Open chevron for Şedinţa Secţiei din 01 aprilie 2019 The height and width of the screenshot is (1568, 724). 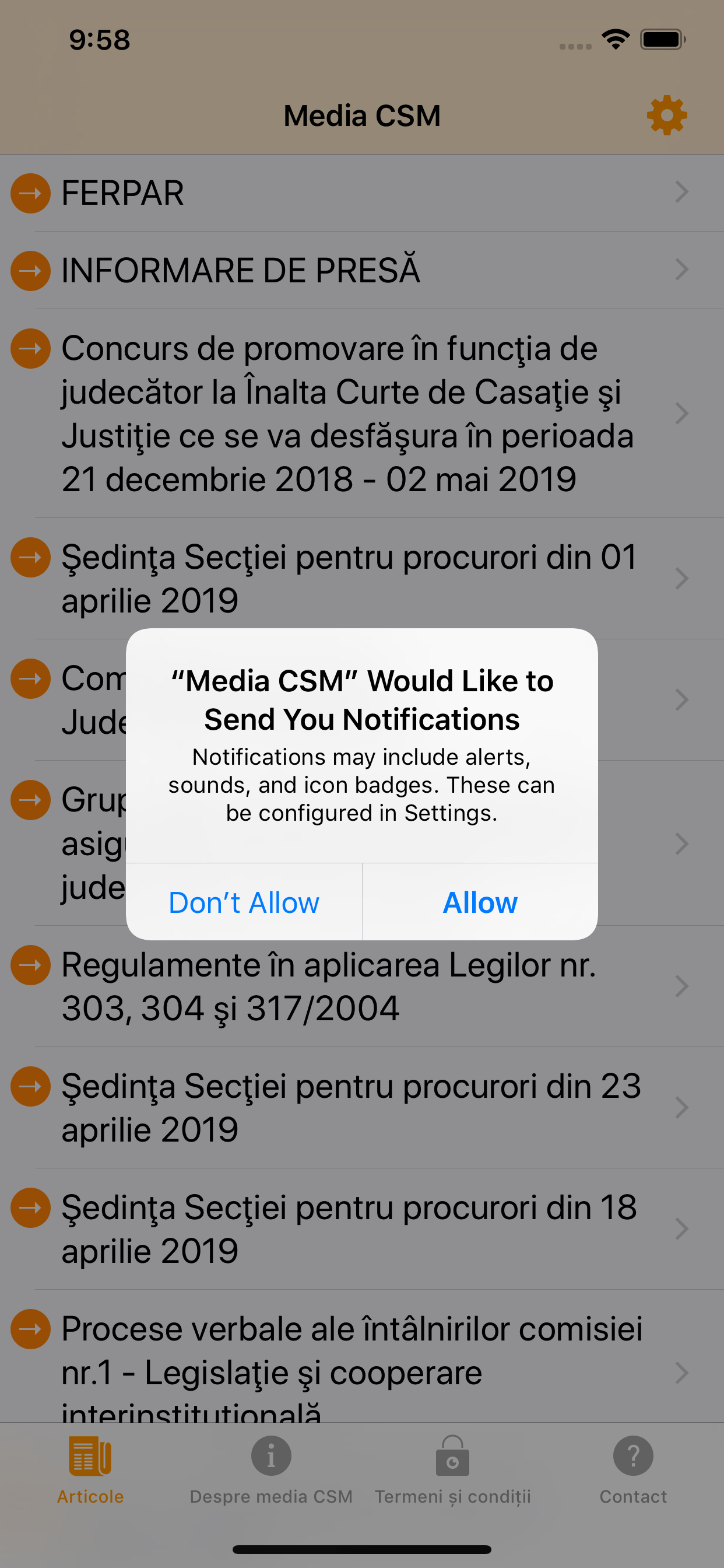coord(683,578)
